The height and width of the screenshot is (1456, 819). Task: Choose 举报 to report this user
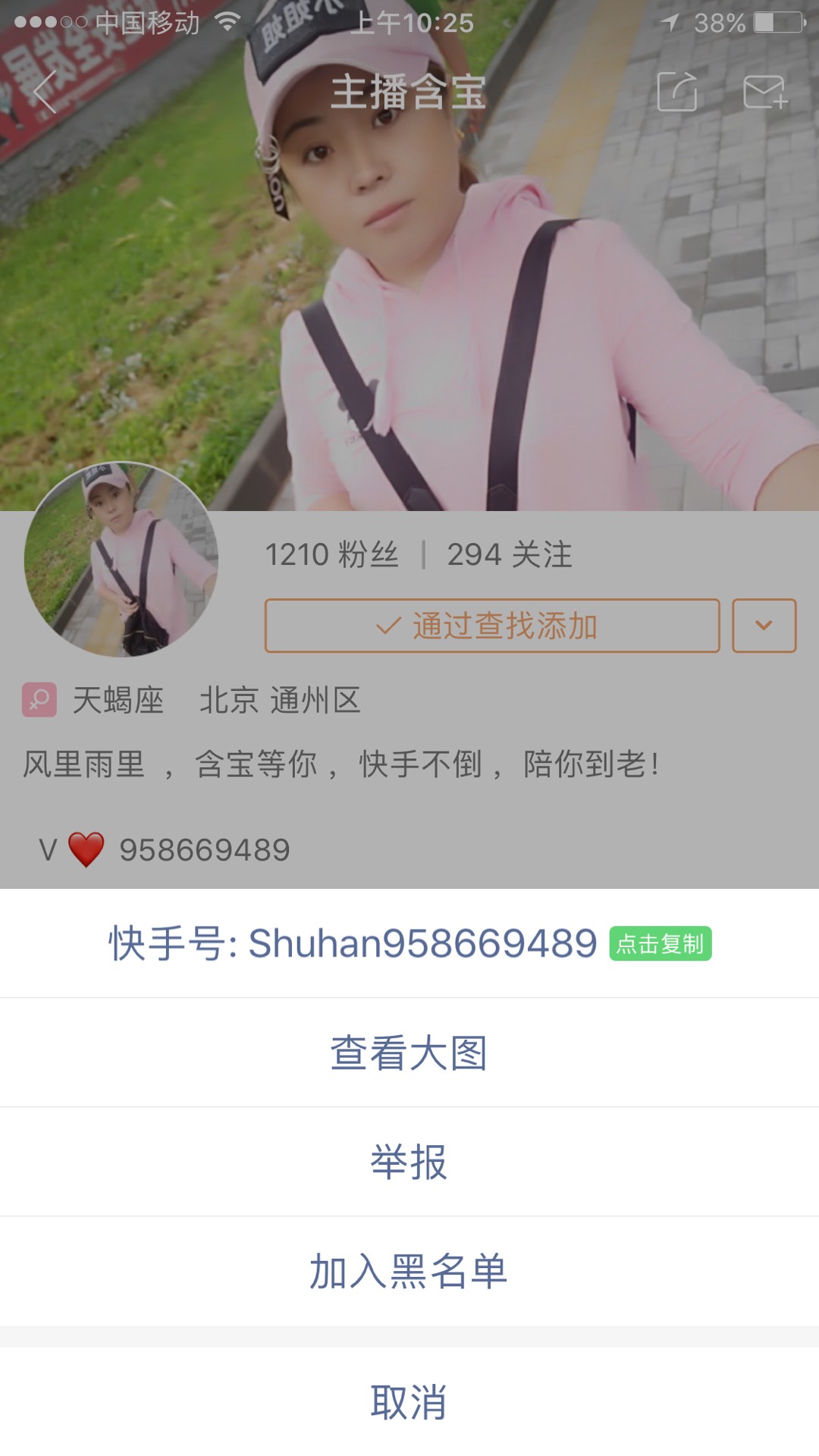409,1162
